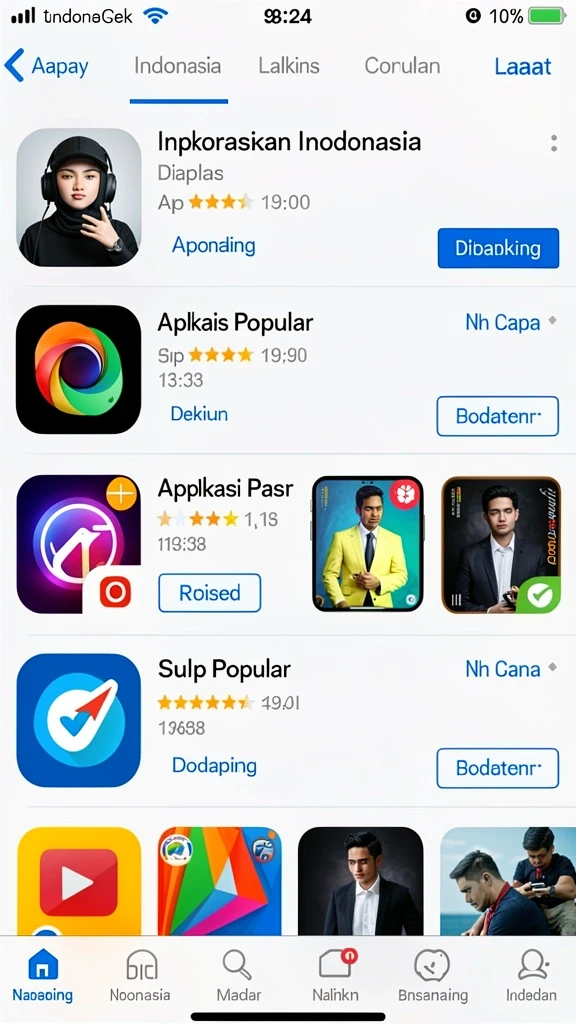Tap the Dekiun link
Screen dimensions: 576x1024
[199, 413]
